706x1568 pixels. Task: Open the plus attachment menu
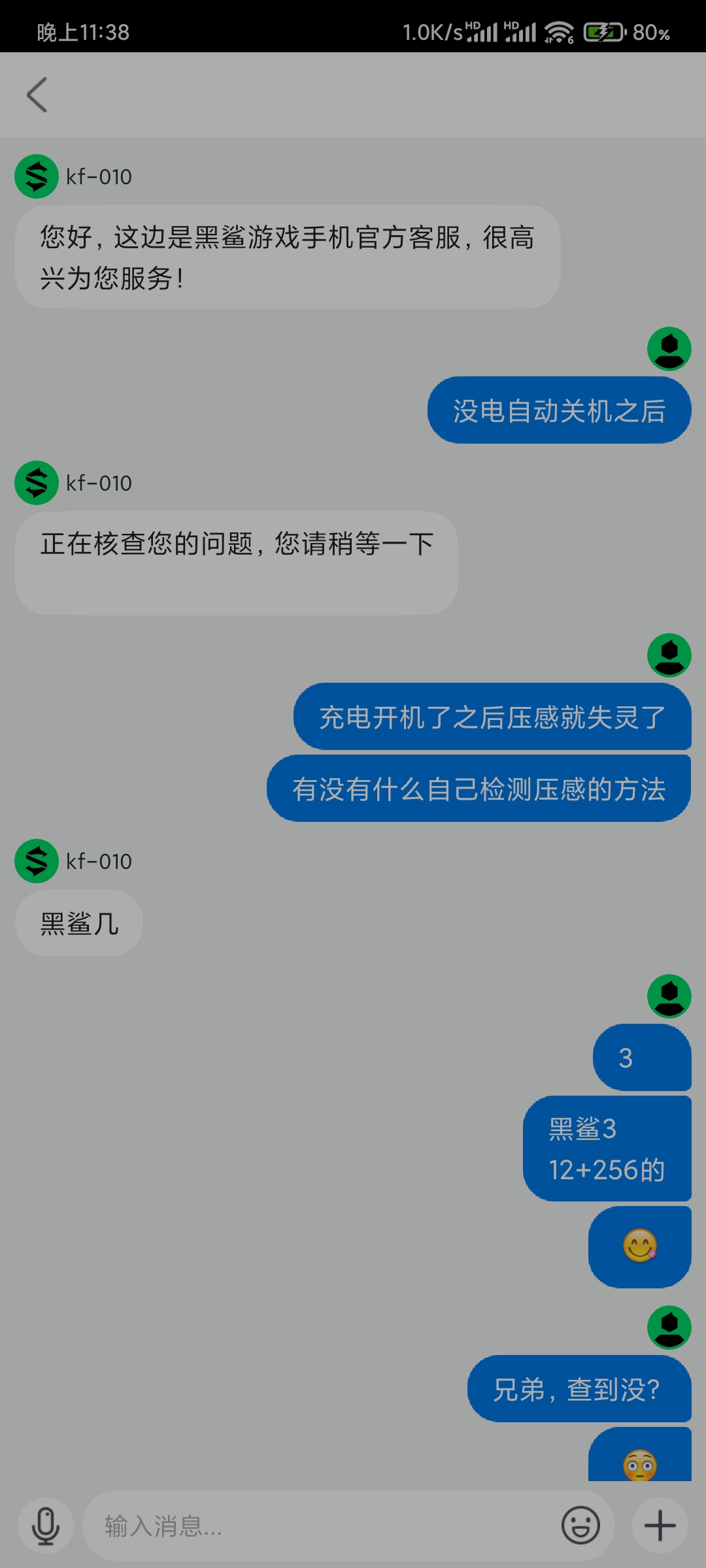pyautogui.click(x=660, y=1526)
